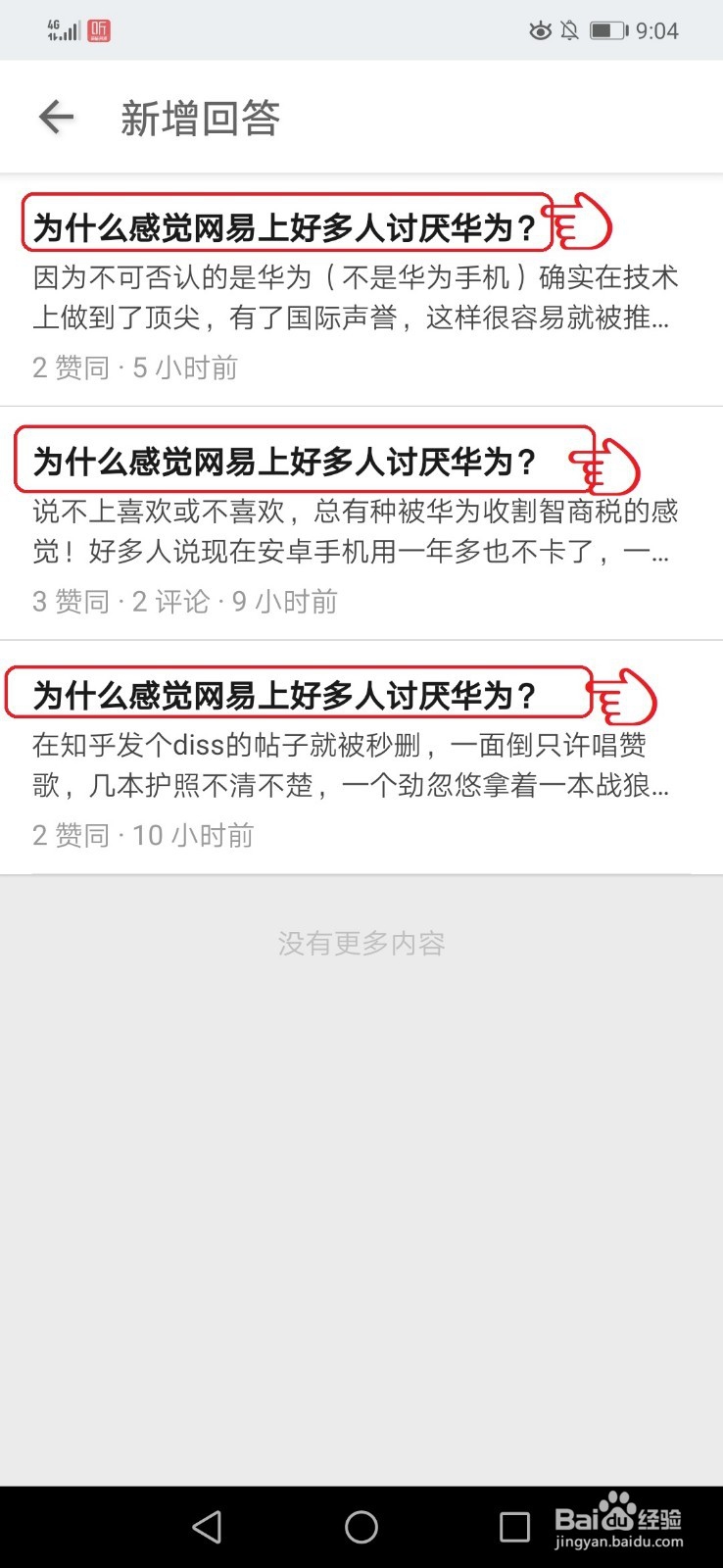Tap the battery indicator icon

tap(607, 30)
